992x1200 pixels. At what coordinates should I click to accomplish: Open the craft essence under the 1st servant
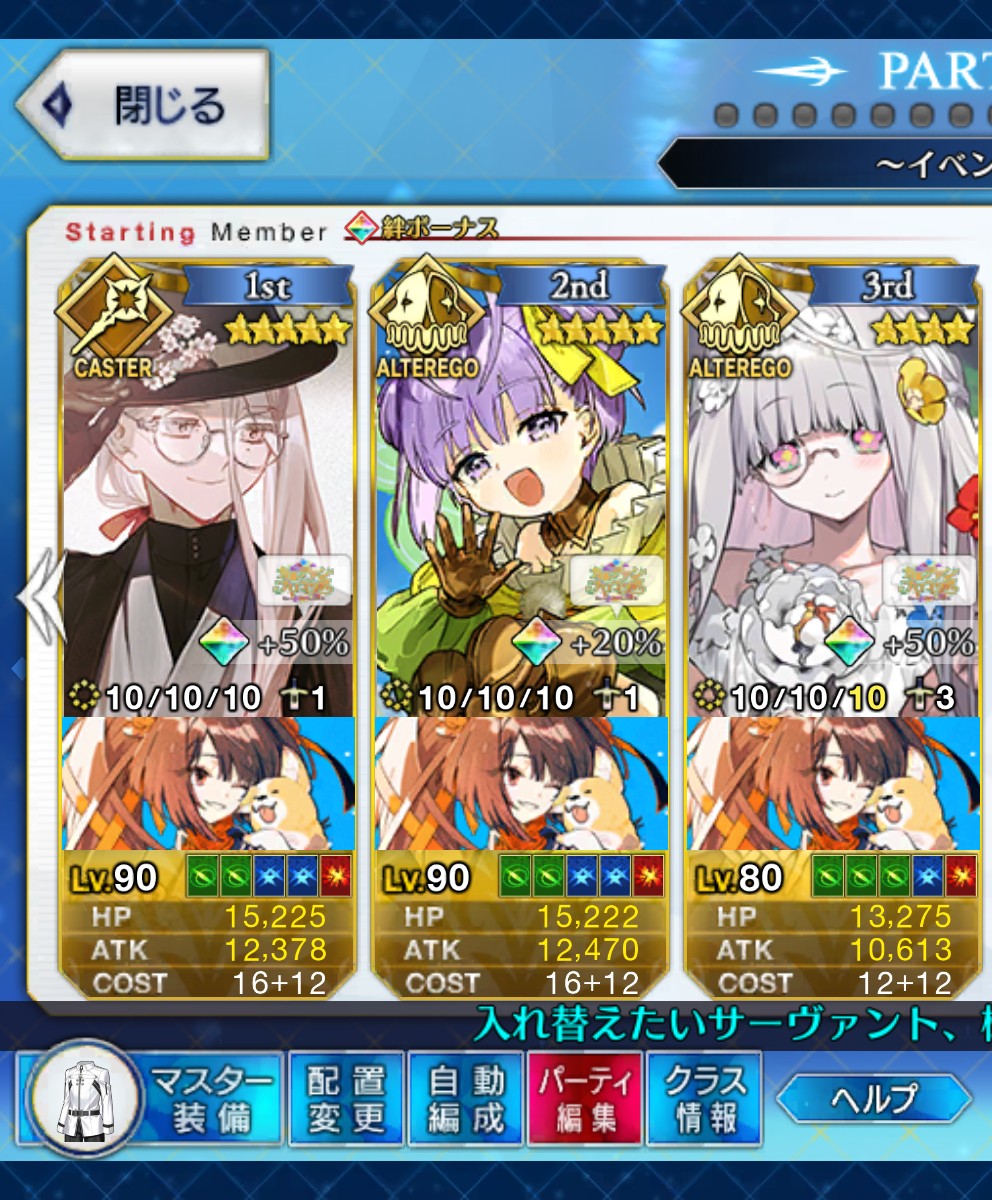[x=208, y=783]
